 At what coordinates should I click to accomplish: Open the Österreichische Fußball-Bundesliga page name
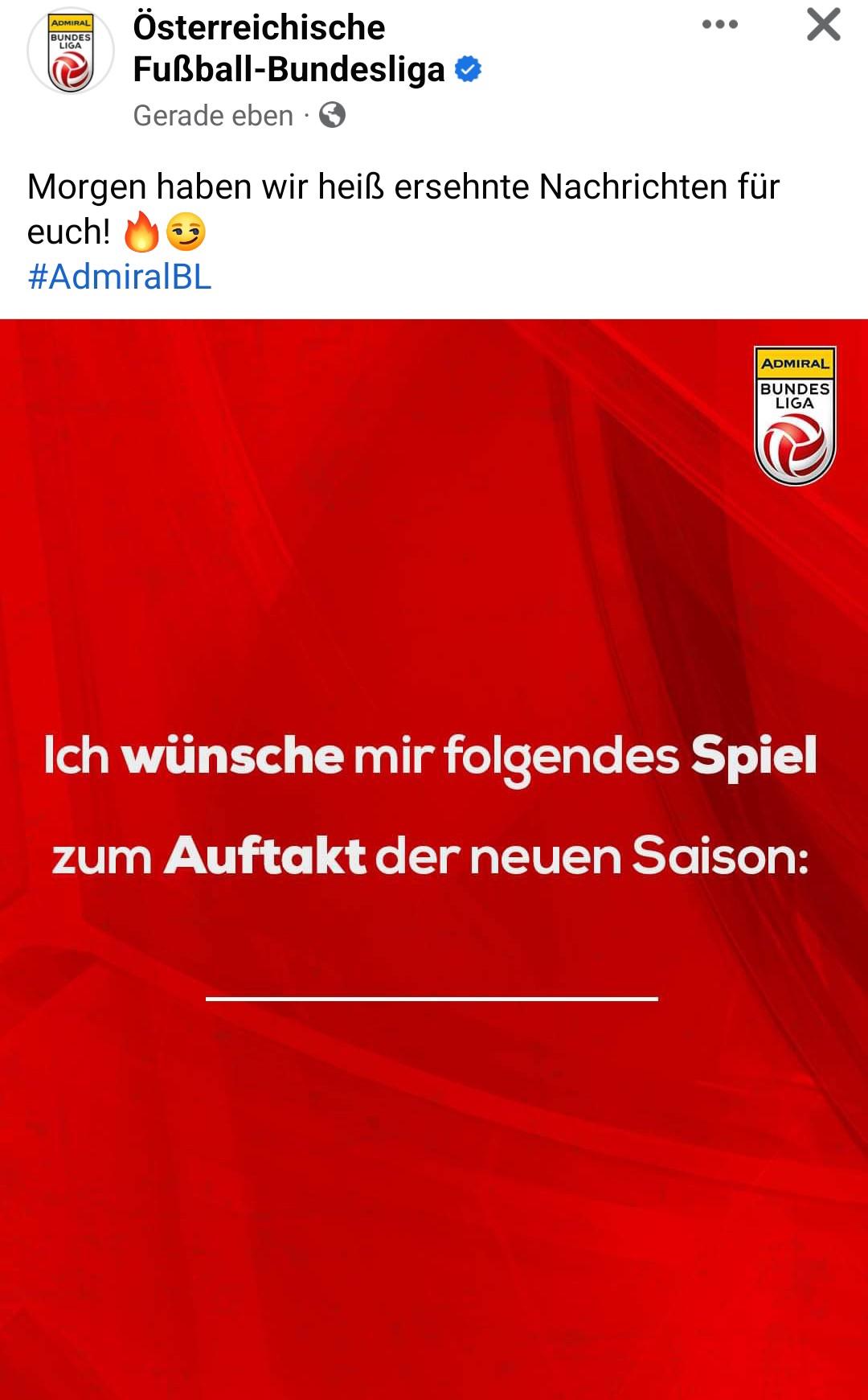pos(289,48)
